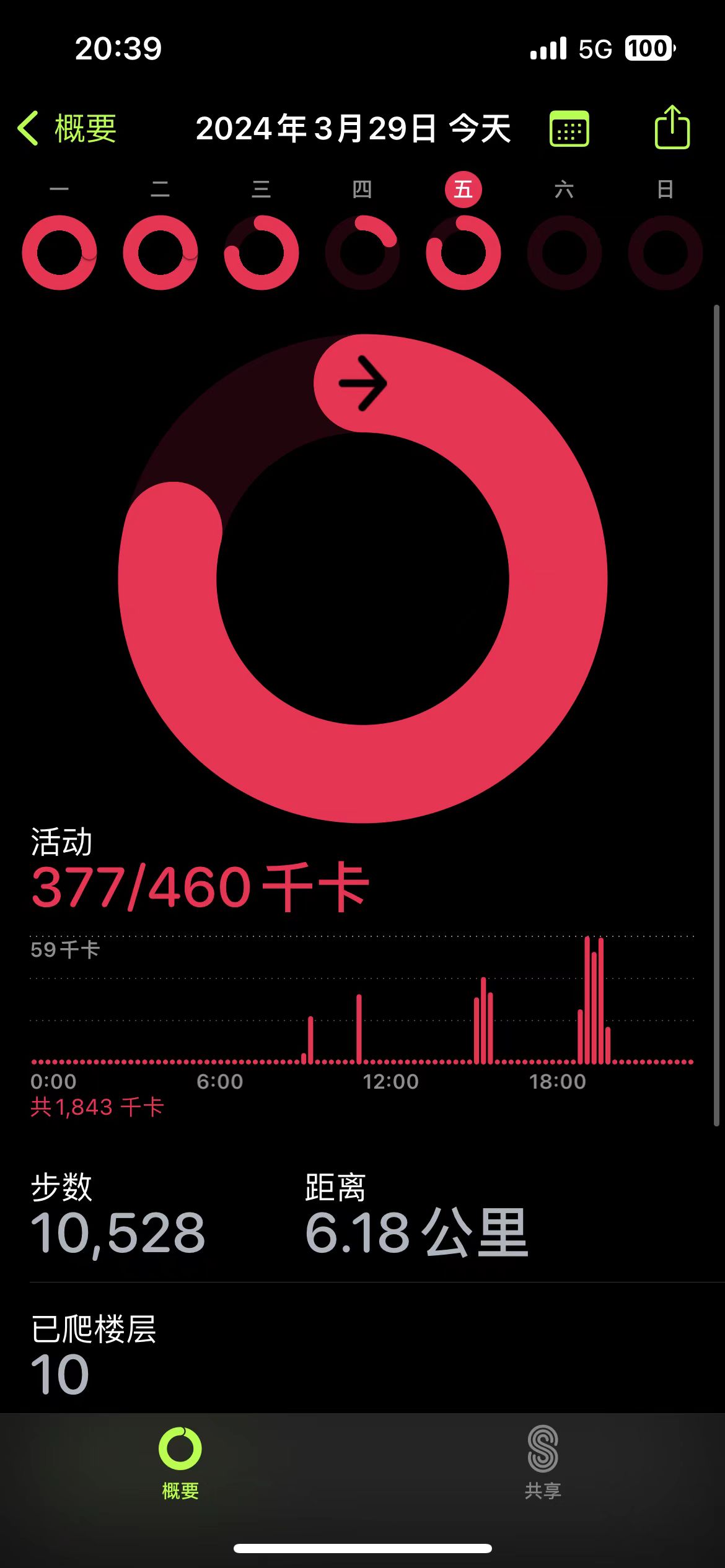
Task: Select Saturday (六) activity ring
Action: [565, 252]
